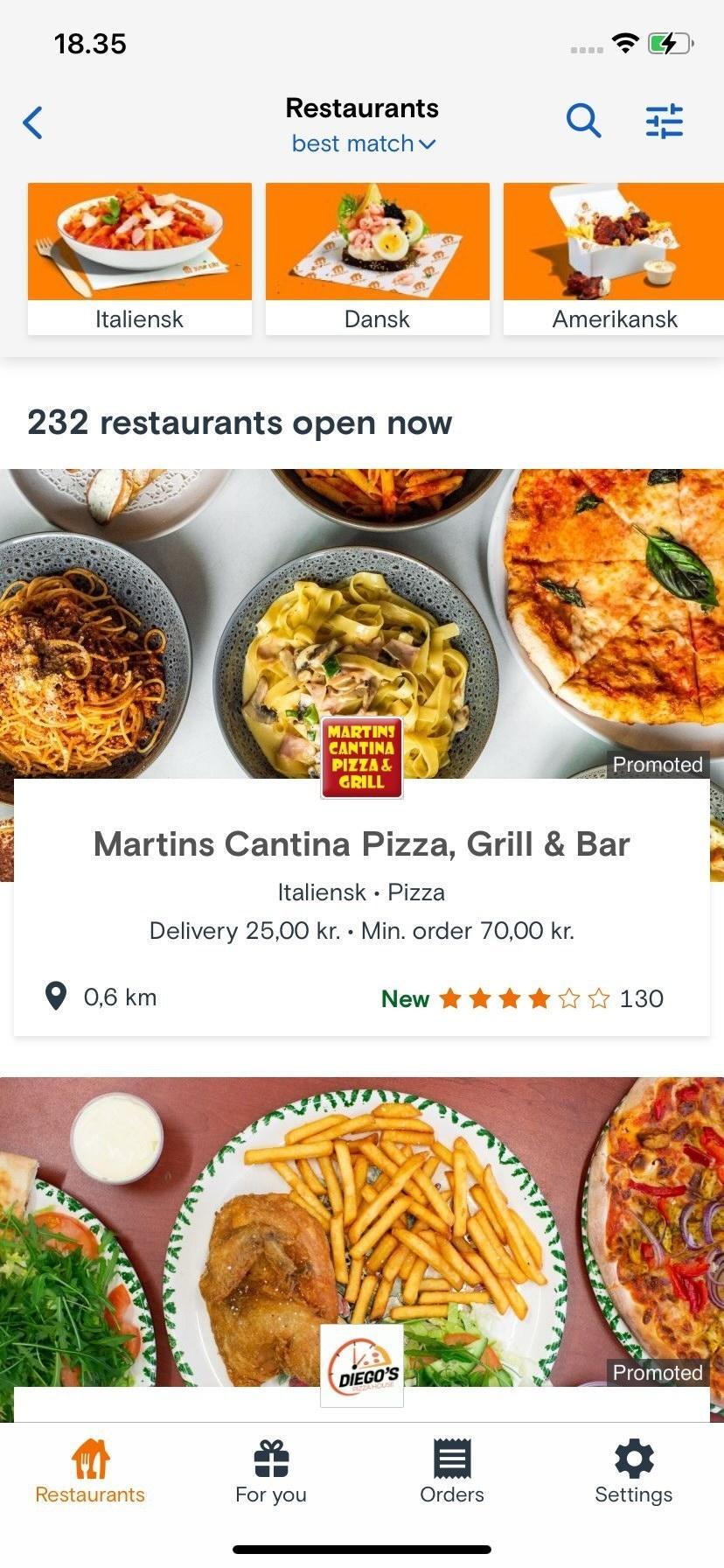This screenshot has width=724, height=1568.
Task: Select the Italiensk cuisine category
Action: [x=140, y=259]
